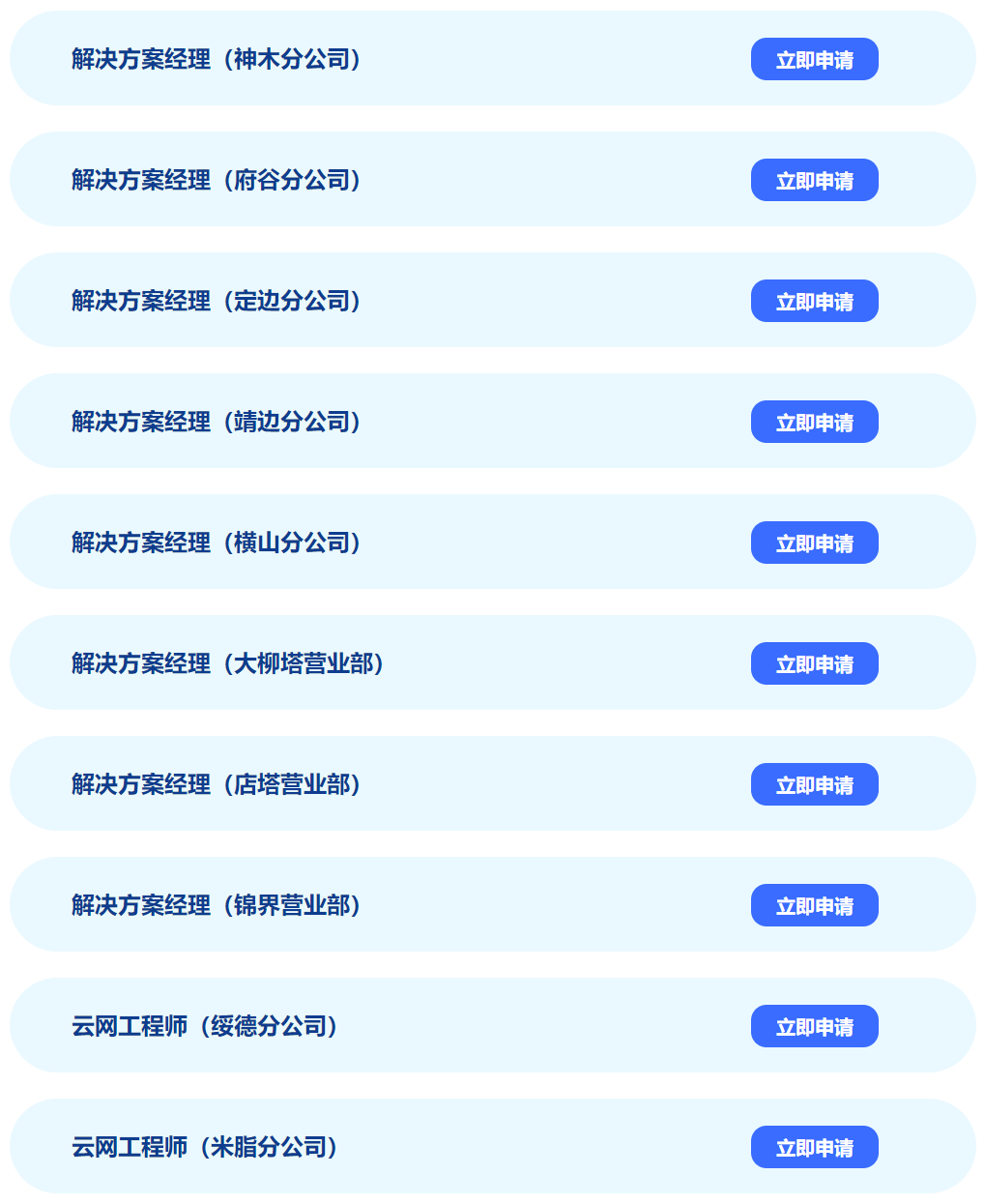Viewport: 985px width, 1204px height.
Task: Apply for 云网工程师（绥德分公司）
Action: pos(814,1026)
